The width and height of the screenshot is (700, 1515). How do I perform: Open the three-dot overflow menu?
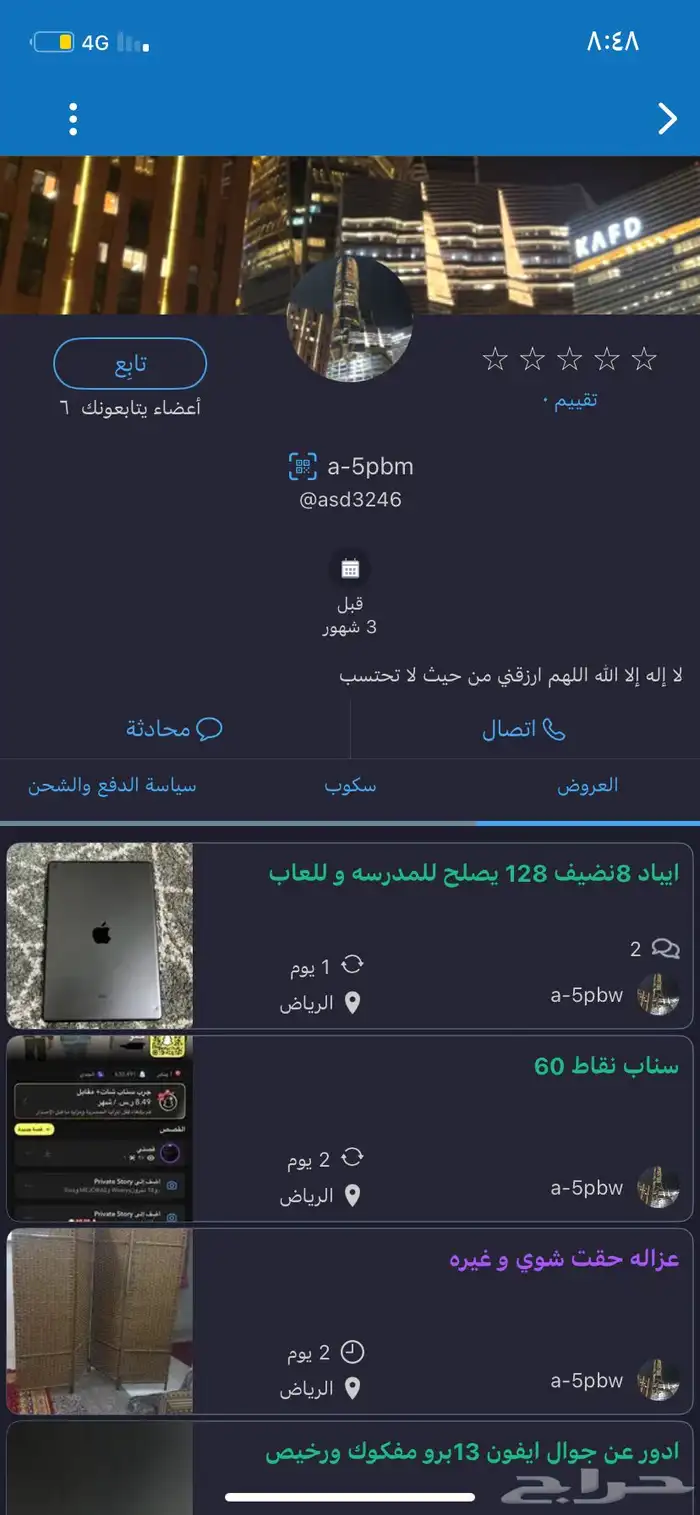click(x=73, y=118)
